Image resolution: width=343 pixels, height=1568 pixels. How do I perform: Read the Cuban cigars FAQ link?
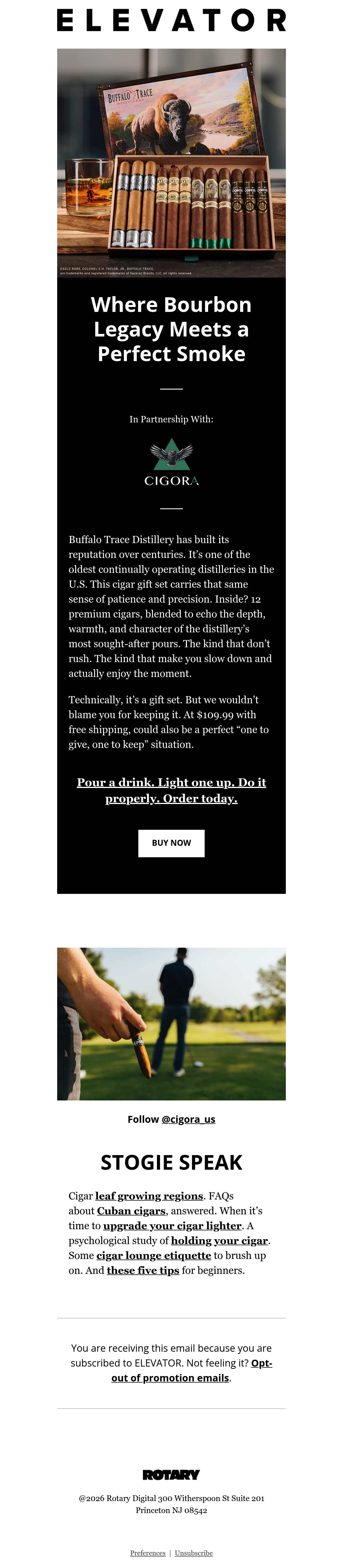coord(131,1211)
